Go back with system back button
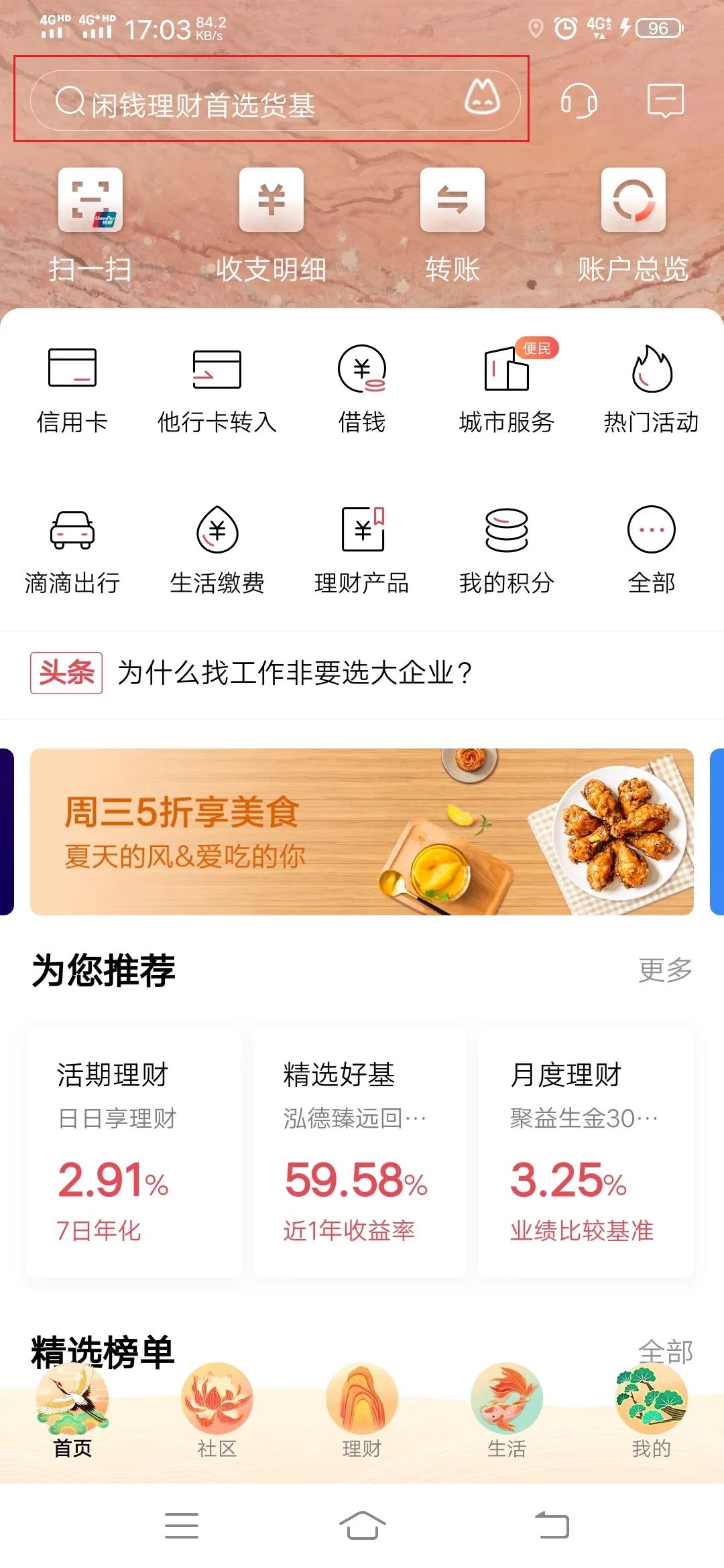The image size is (724, 1568). click(552, 1526)
